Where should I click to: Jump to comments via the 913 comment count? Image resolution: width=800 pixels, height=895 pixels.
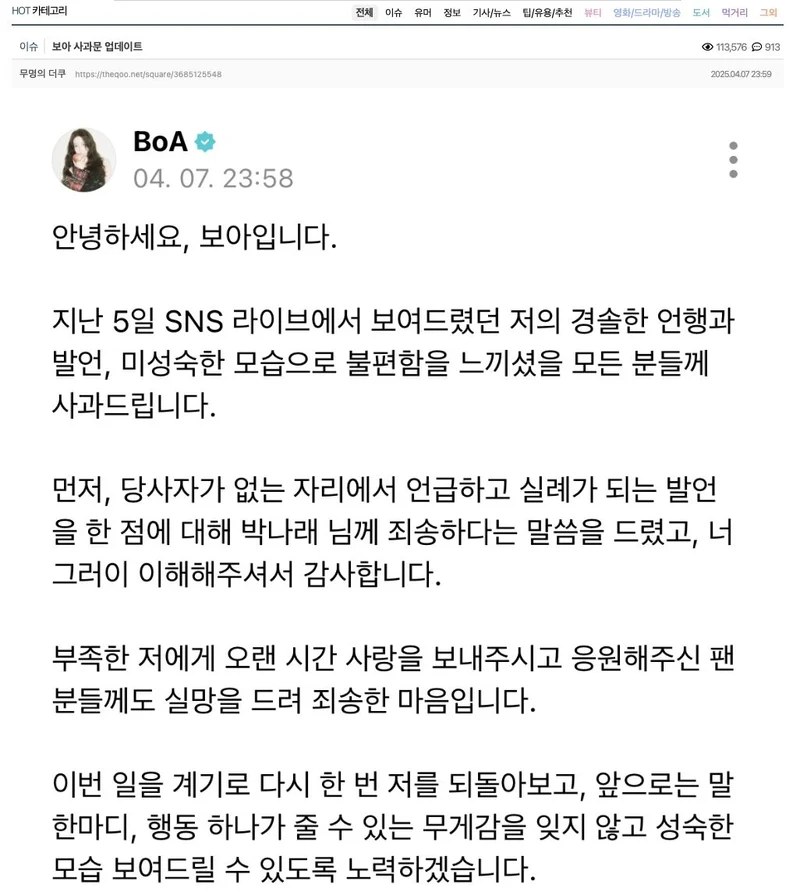click(x=766, y=47)
